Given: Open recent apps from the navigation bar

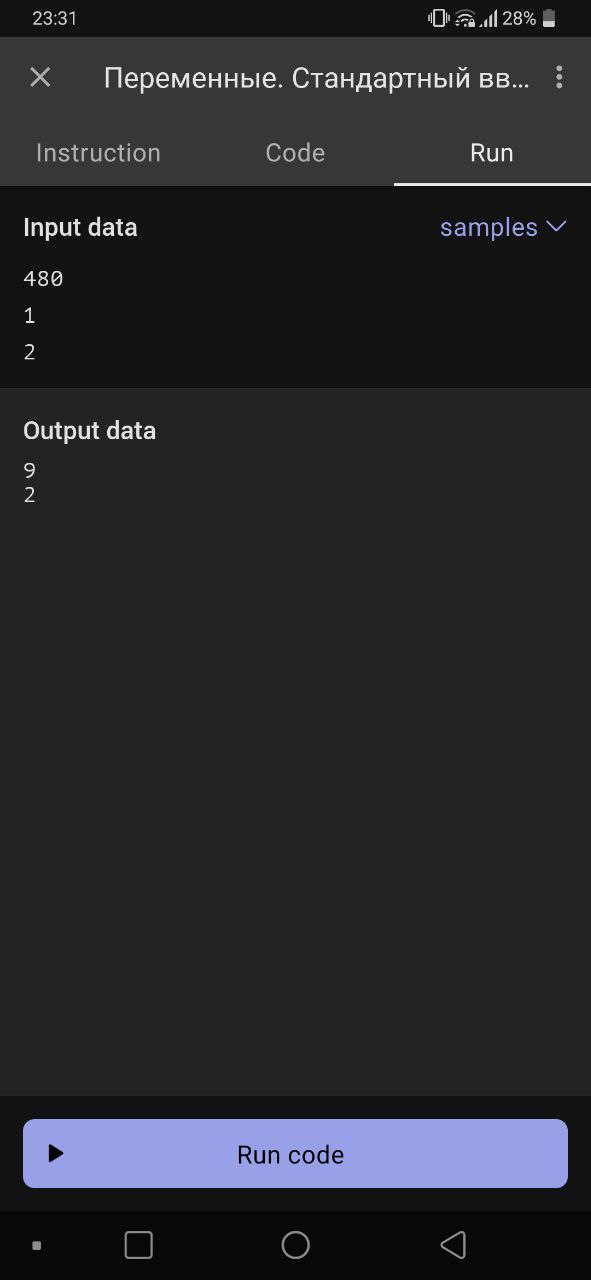Looking at the screenshot, I should (x=138, y=1245).
